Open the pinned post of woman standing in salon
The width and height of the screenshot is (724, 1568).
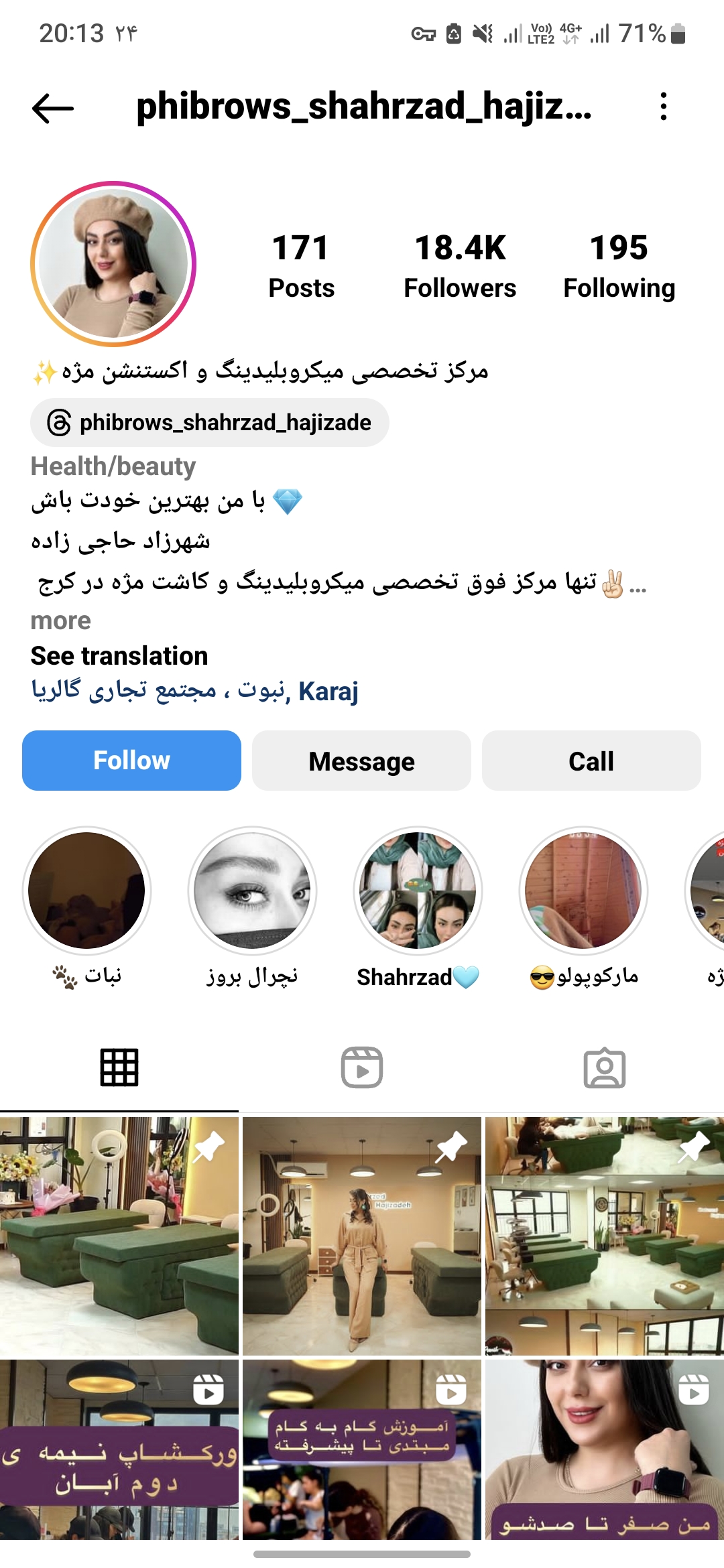[362, 1236]
